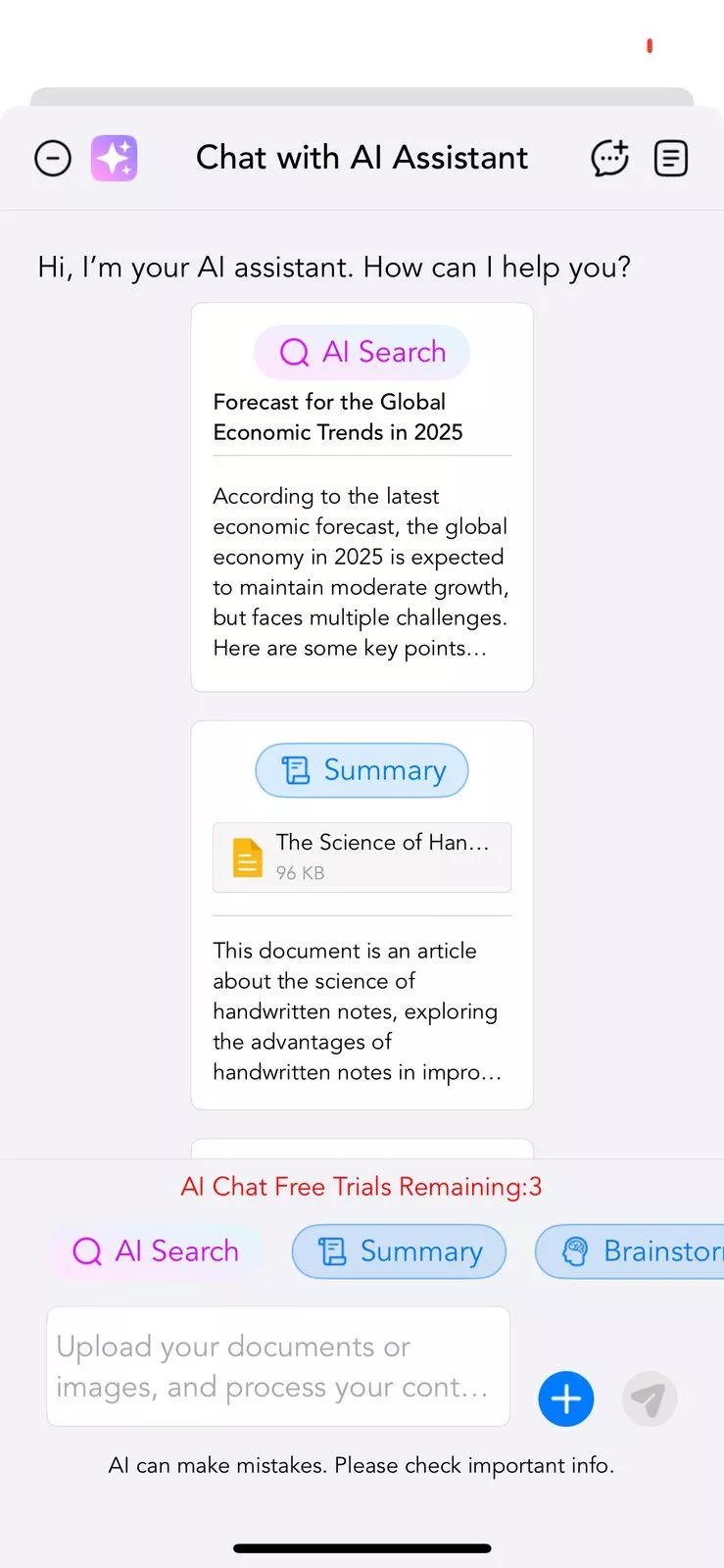Viewport: 724px width, 1568px height.
Task: Tap the Summary scroll icon in the chat card
Action: point(296,770)
